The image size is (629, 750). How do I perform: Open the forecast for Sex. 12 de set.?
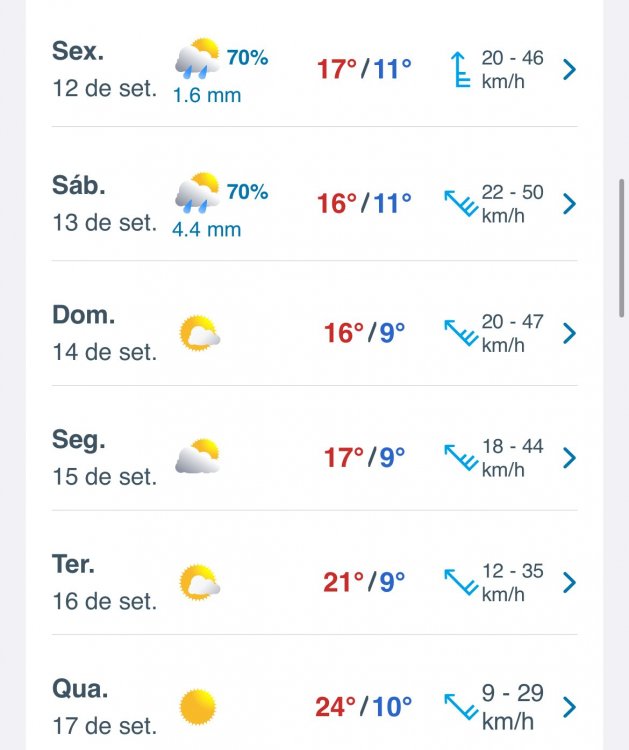point(569,70)
